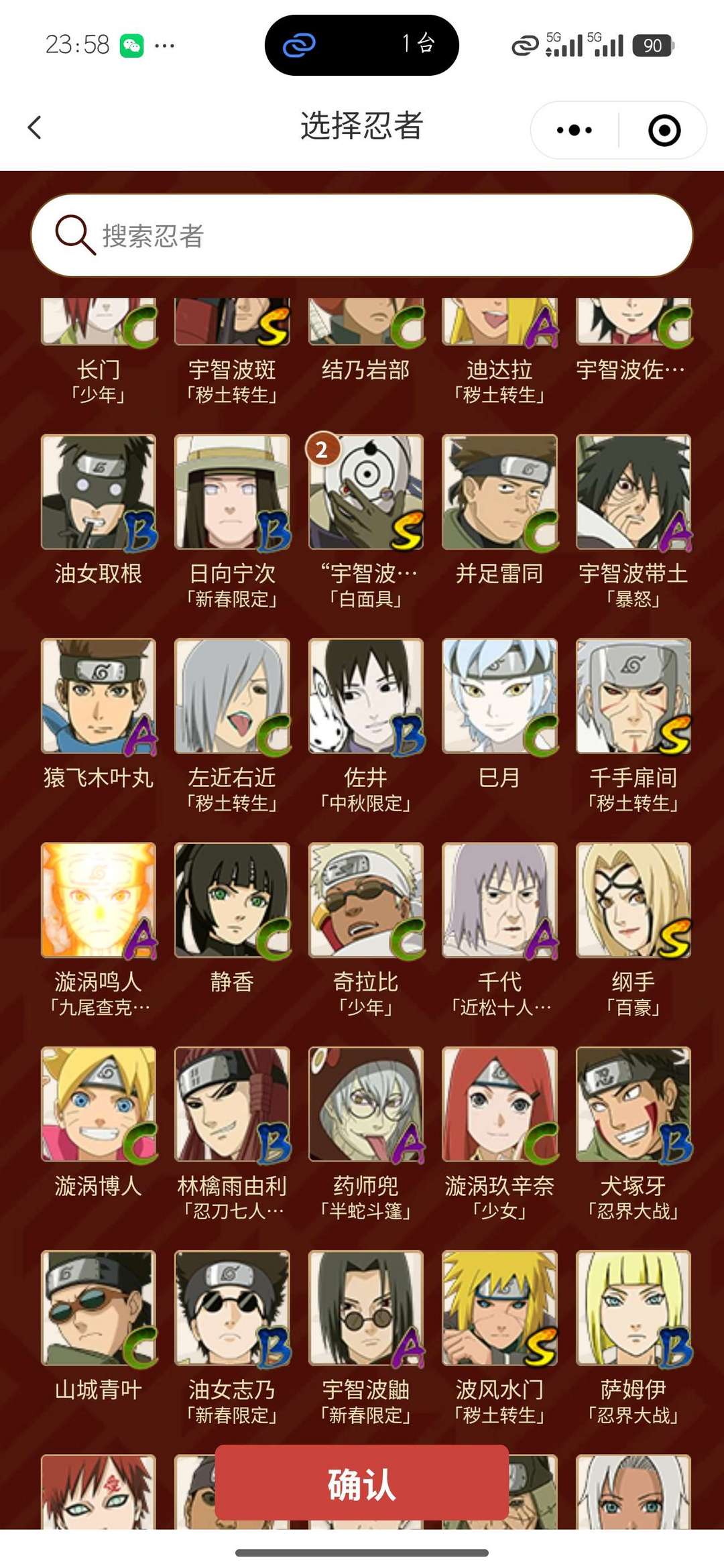Image resolution: width=724 pixels, height=1568 pixels.
Task: Choose 千手扉间 「秽土转生」
Action: tap(633, 699)
